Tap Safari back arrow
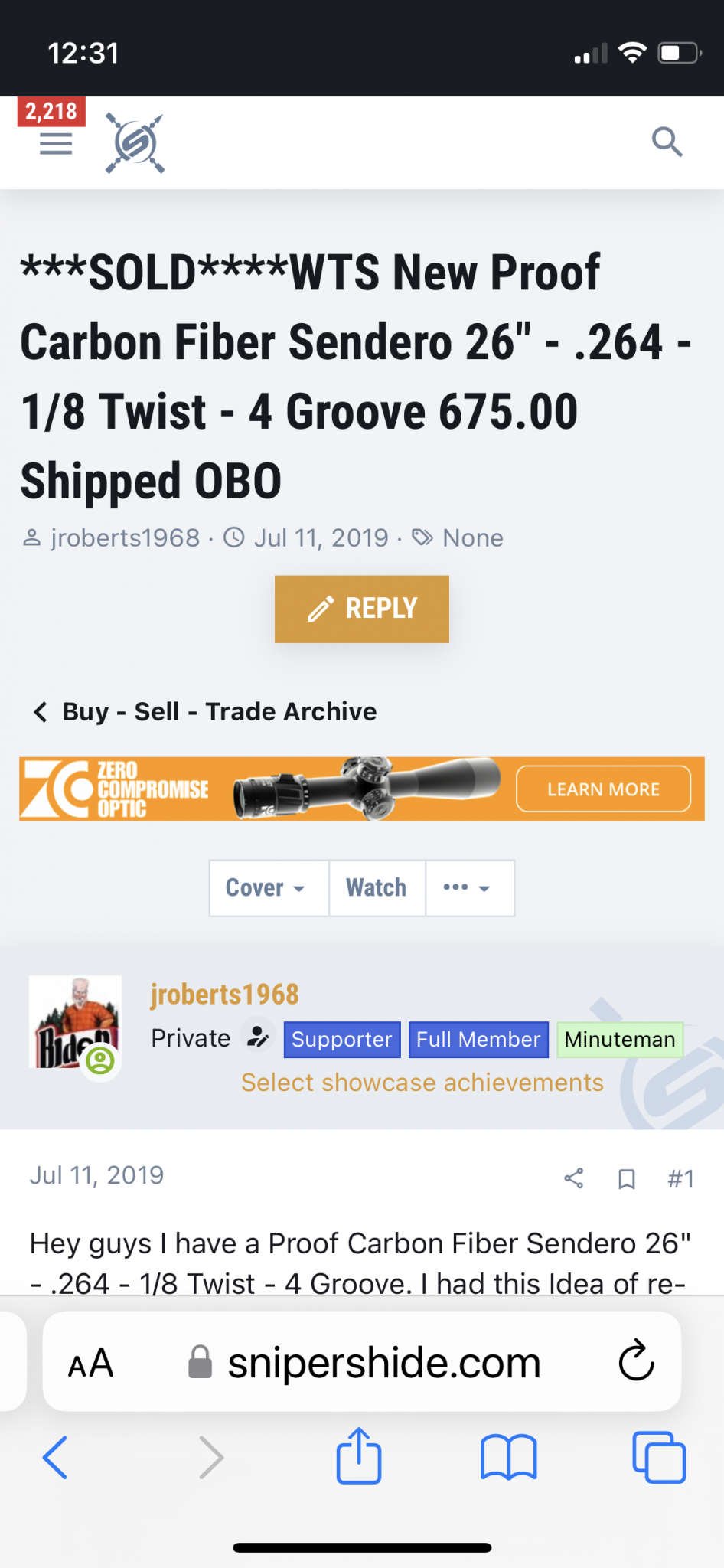Screen dimensions: 724x1568 pos(55,1457)
